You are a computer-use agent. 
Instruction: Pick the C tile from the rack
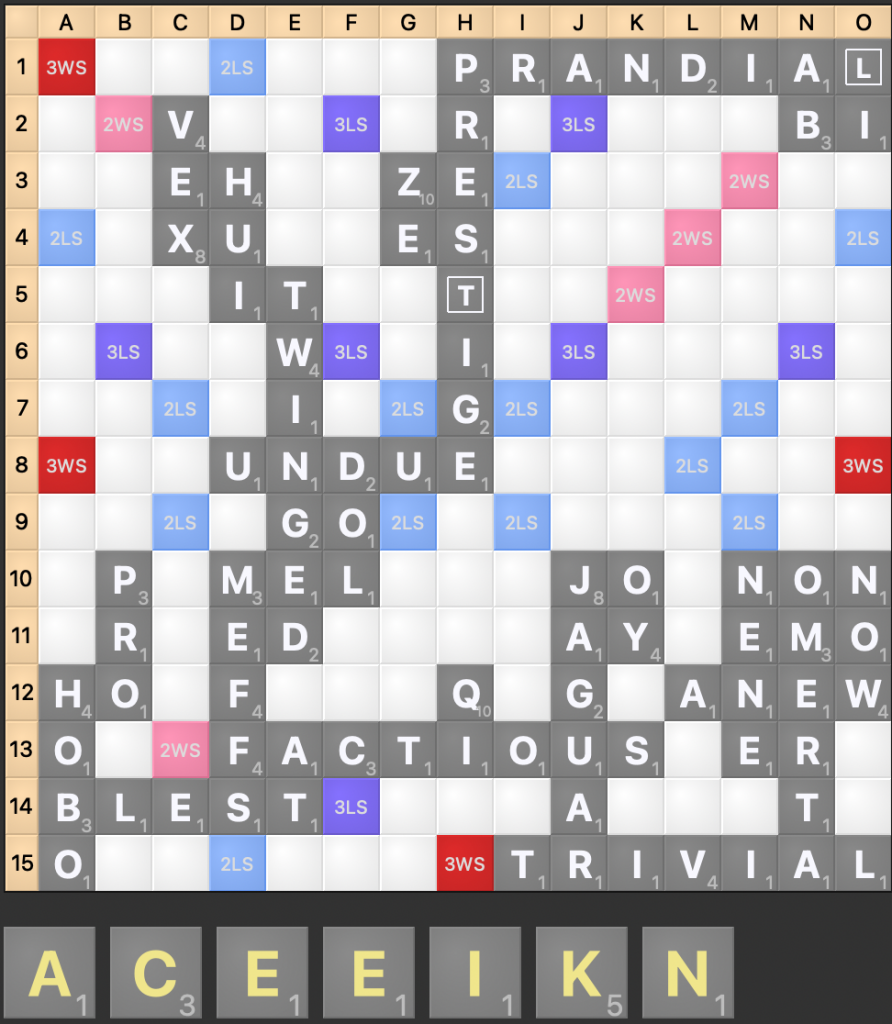pyautogui.click(x=156, y=974)
